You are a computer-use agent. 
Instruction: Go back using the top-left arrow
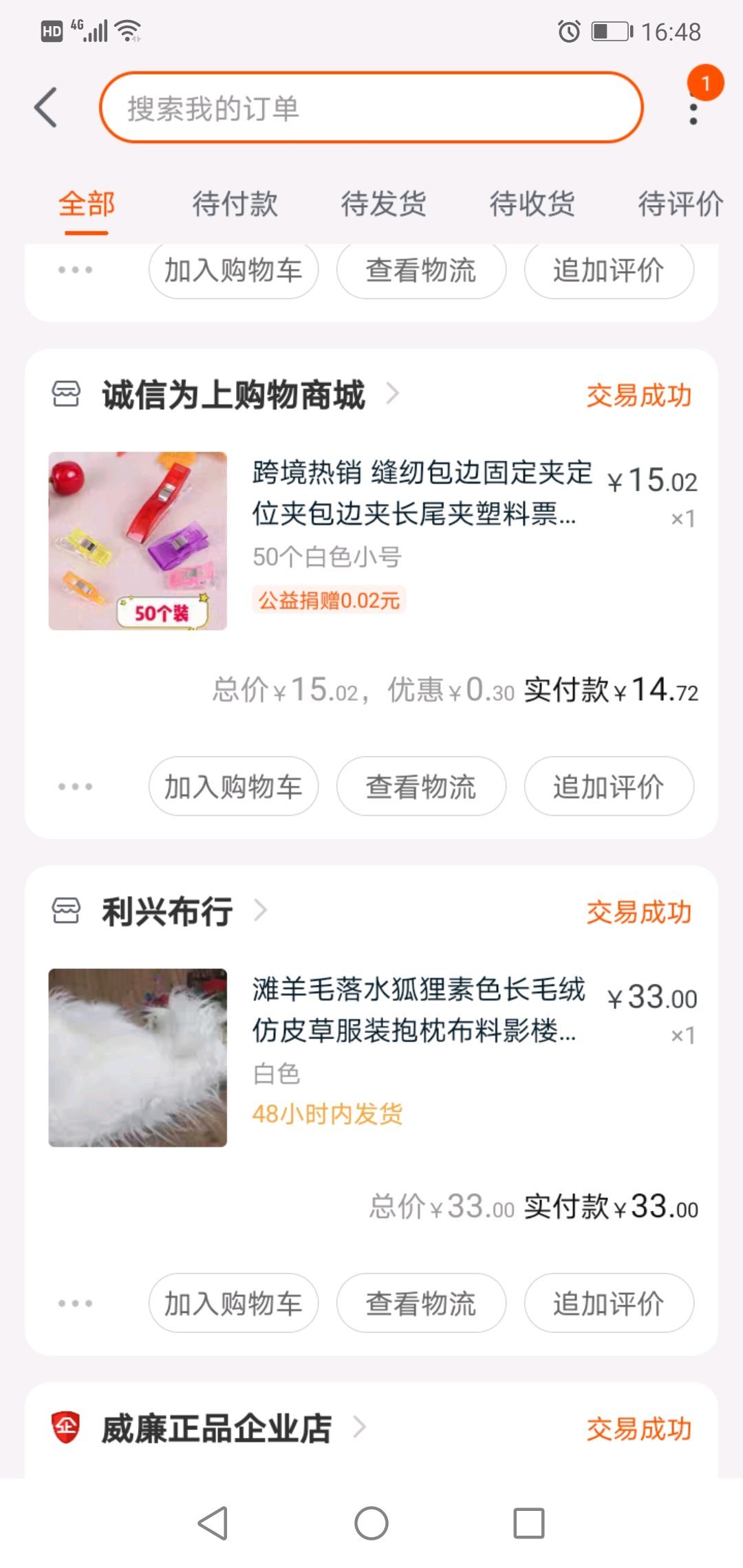pyautogui.click(x=46, y=108)
